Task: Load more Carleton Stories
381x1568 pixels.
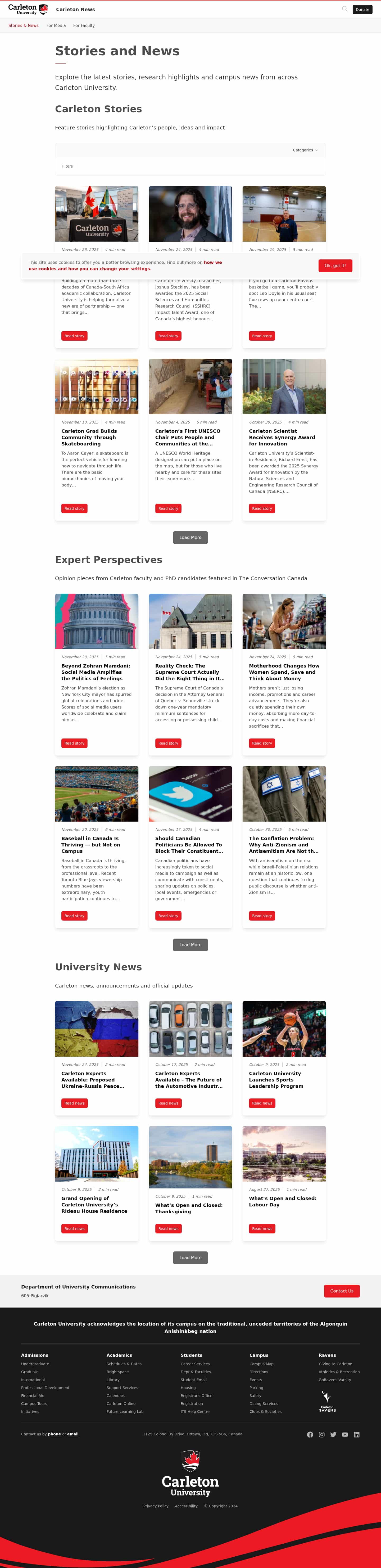Action: click(190, 538)
